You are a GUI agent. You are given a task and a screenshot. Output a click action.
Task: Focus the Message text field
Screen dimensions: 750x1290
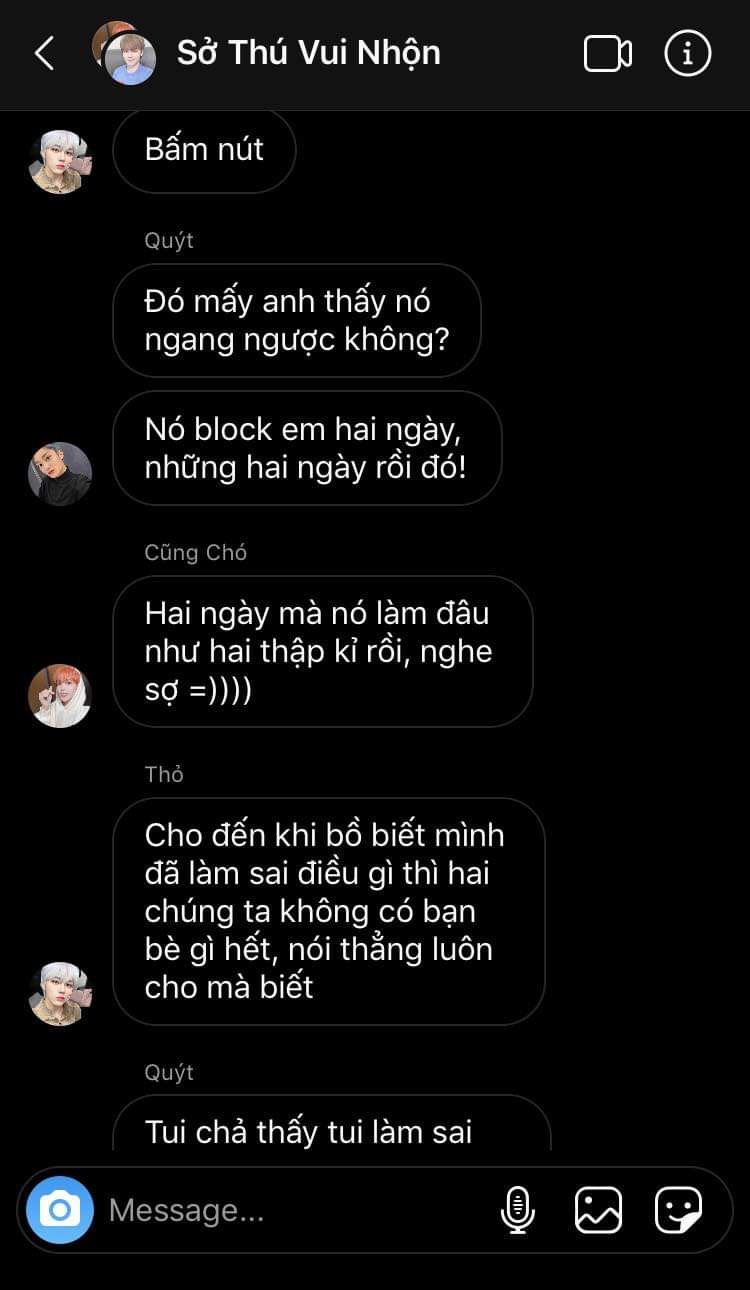[x=296, y=1210]
